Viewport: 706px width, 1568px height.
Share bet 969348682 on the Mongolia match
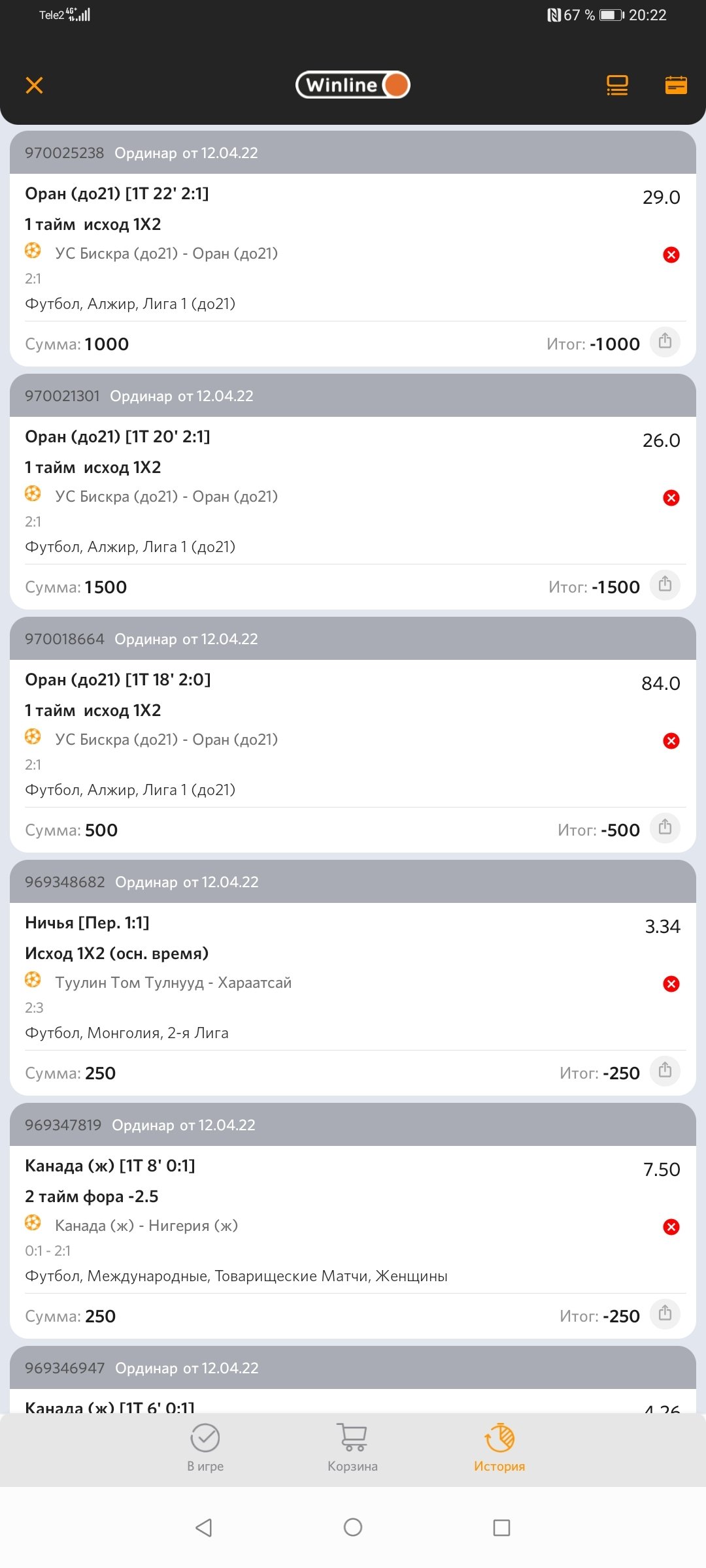(x=665, y=1071)
